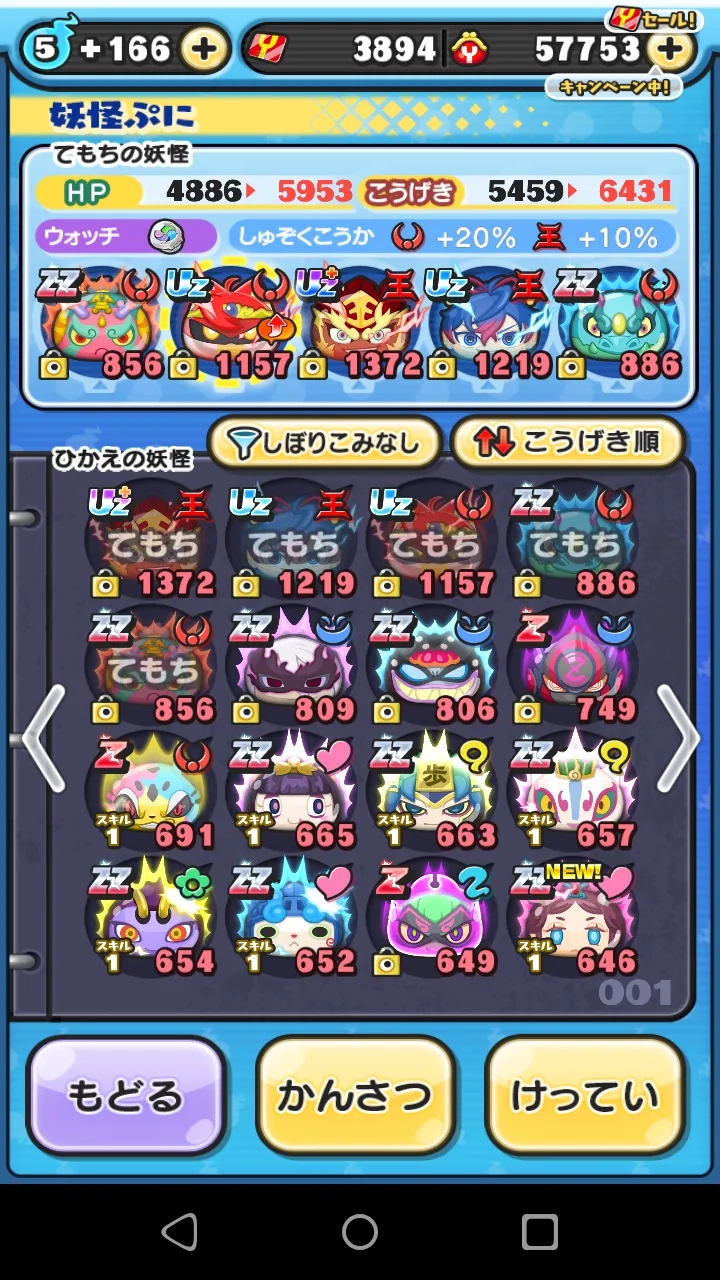Go back with the もどる button

(x=126, y=1096)
